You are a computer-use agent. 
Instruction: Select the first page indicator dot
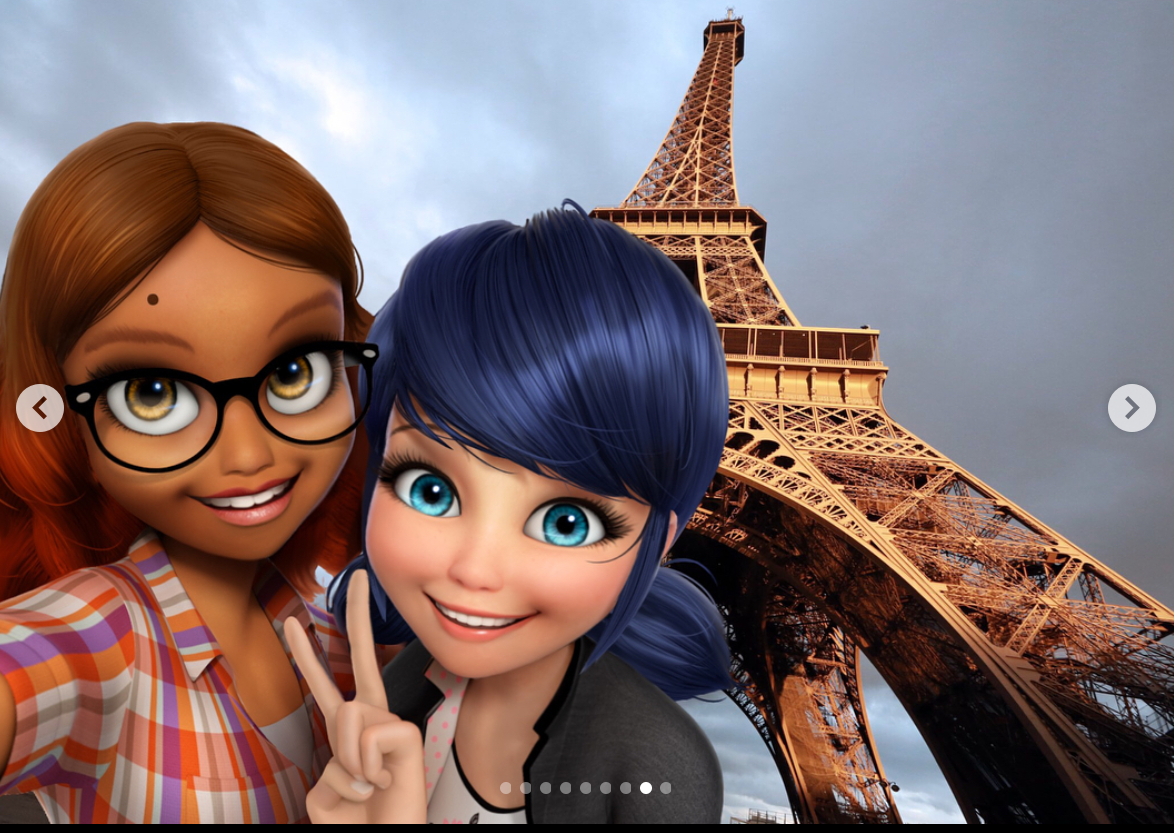pyautogui.click(x=506, y=788)
